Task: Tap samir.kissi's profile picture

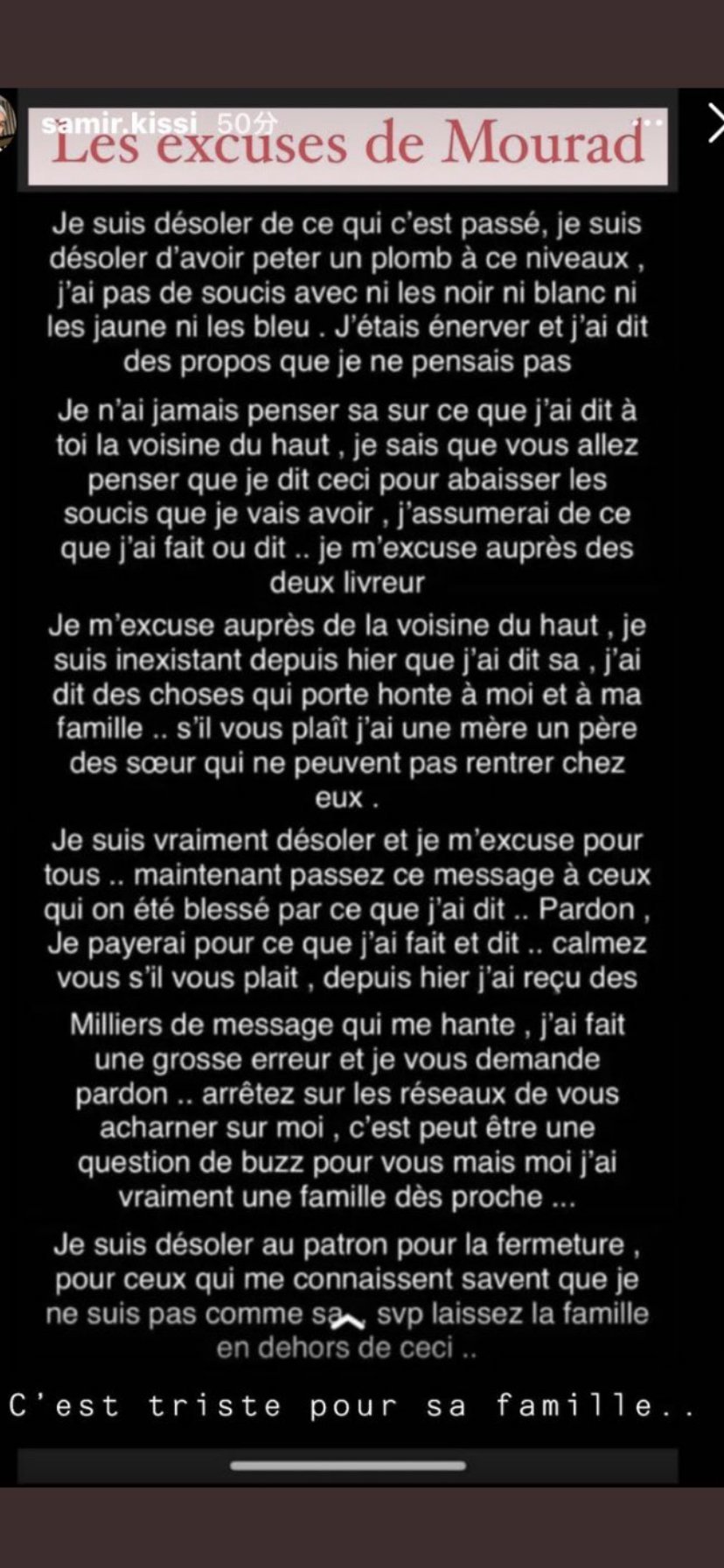Action: pos(7,122)
